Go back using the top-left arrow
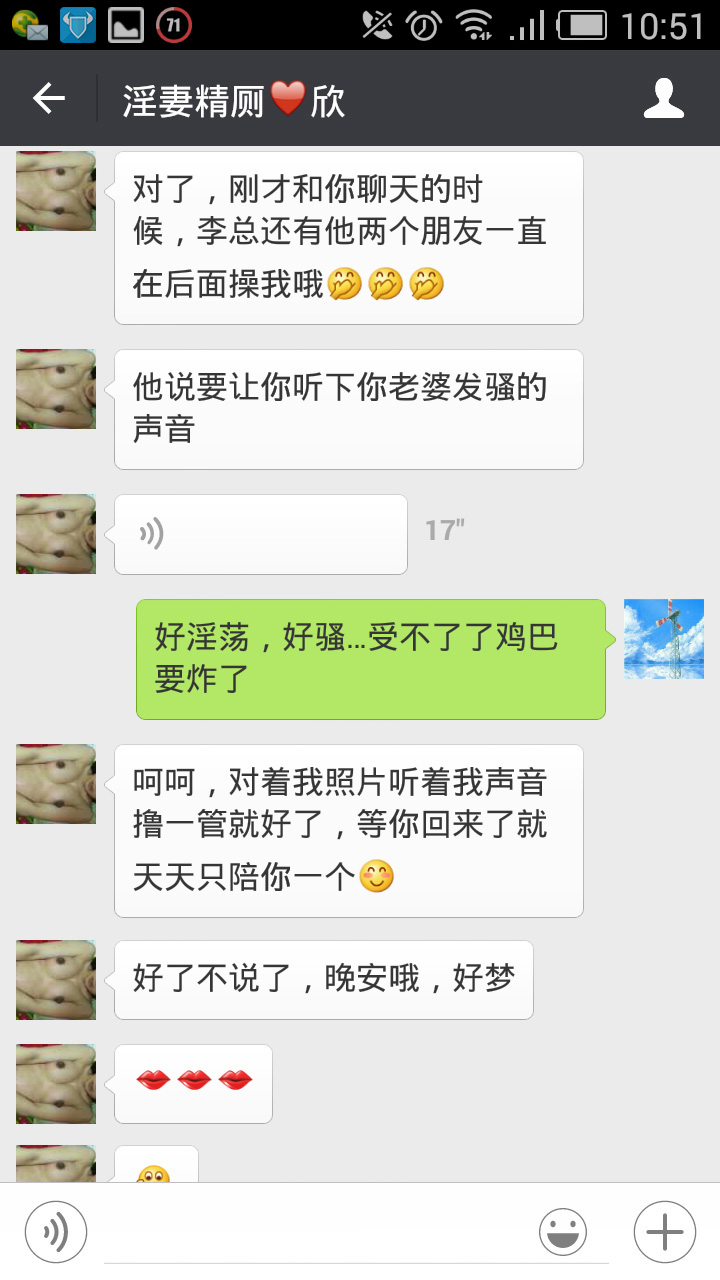 (48, 98)
